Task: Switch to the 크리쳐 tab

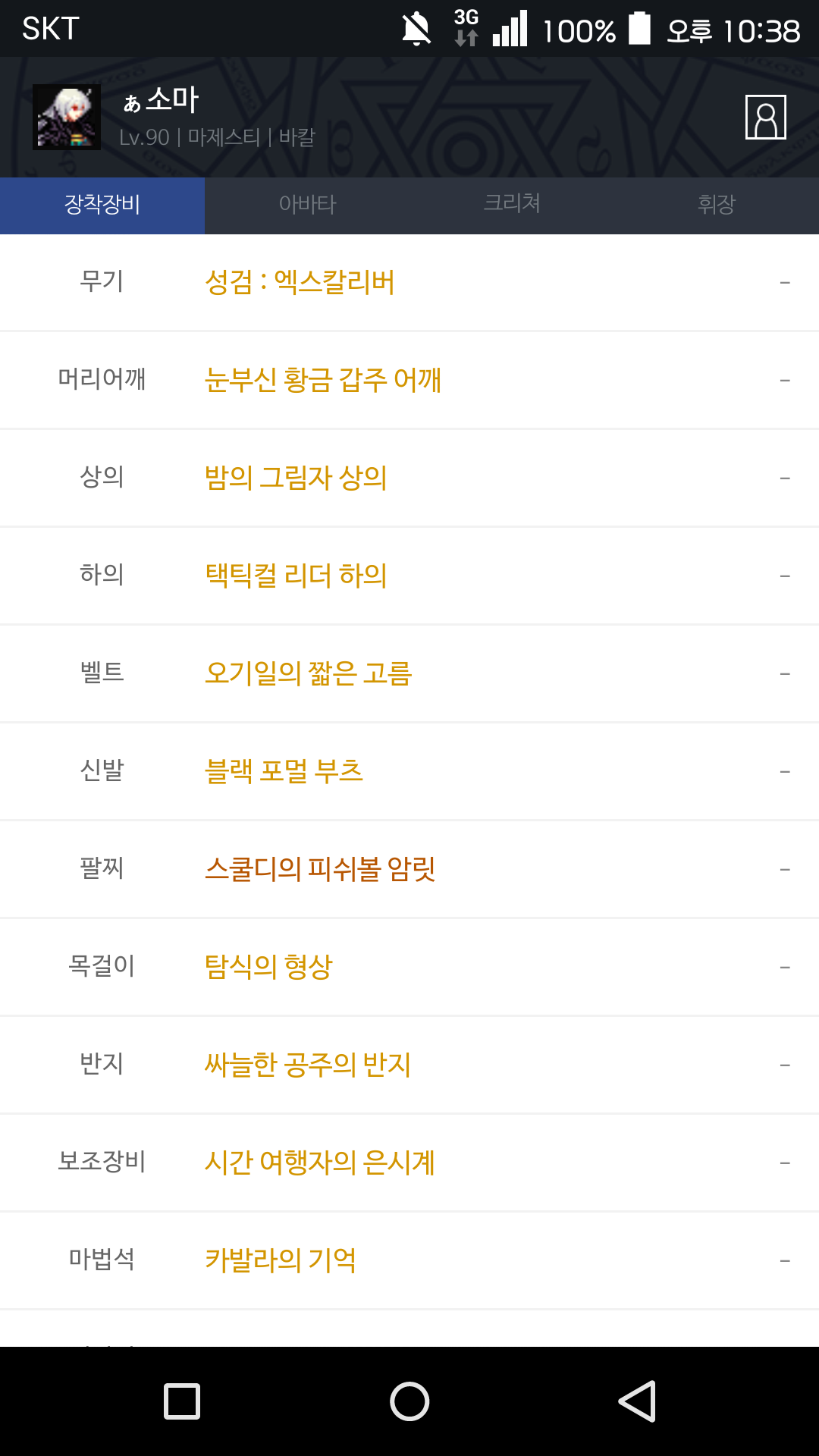Action: 512,205
